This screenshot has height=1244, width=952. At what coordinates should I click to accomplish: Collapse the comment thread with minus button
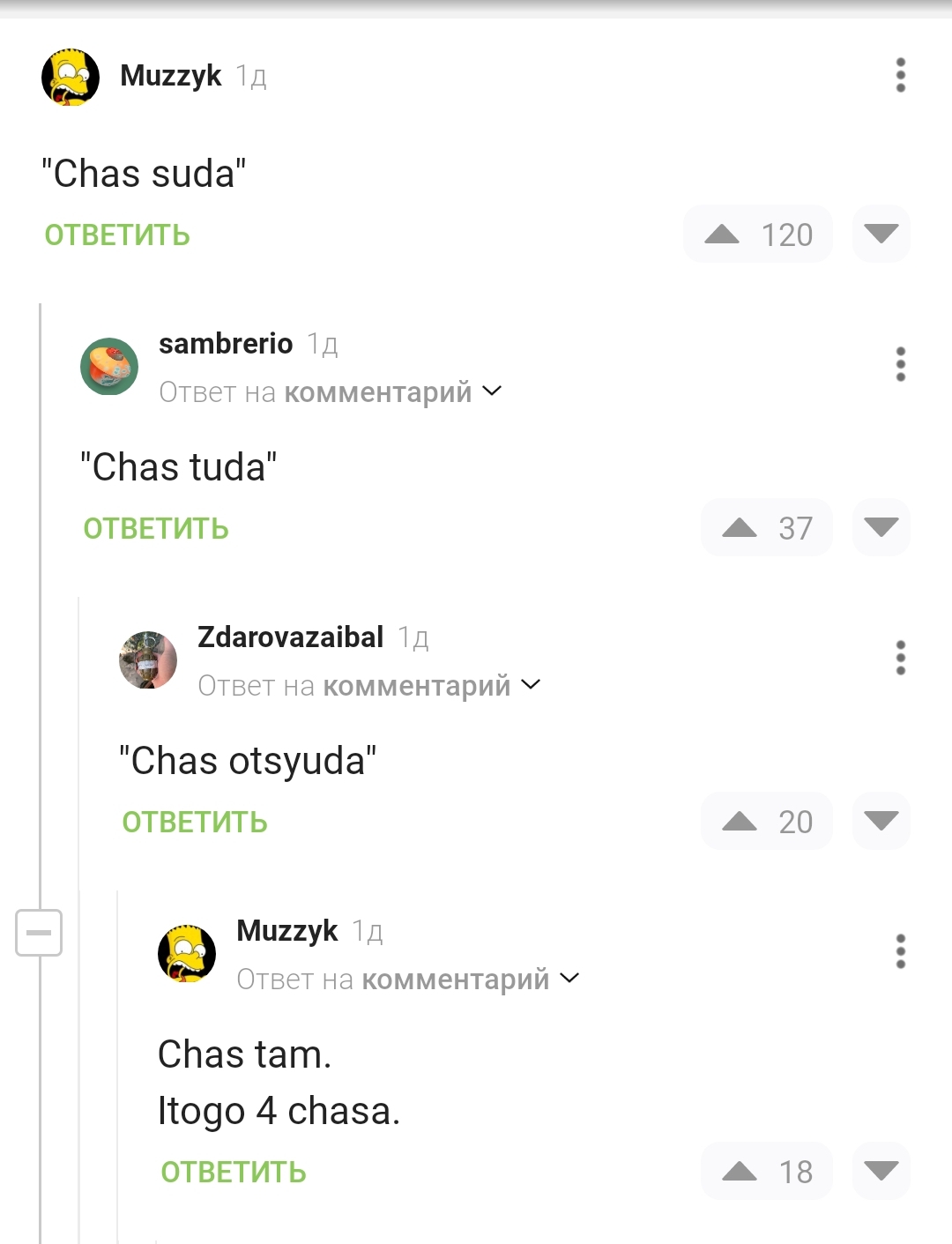click(x=39, y=933)
